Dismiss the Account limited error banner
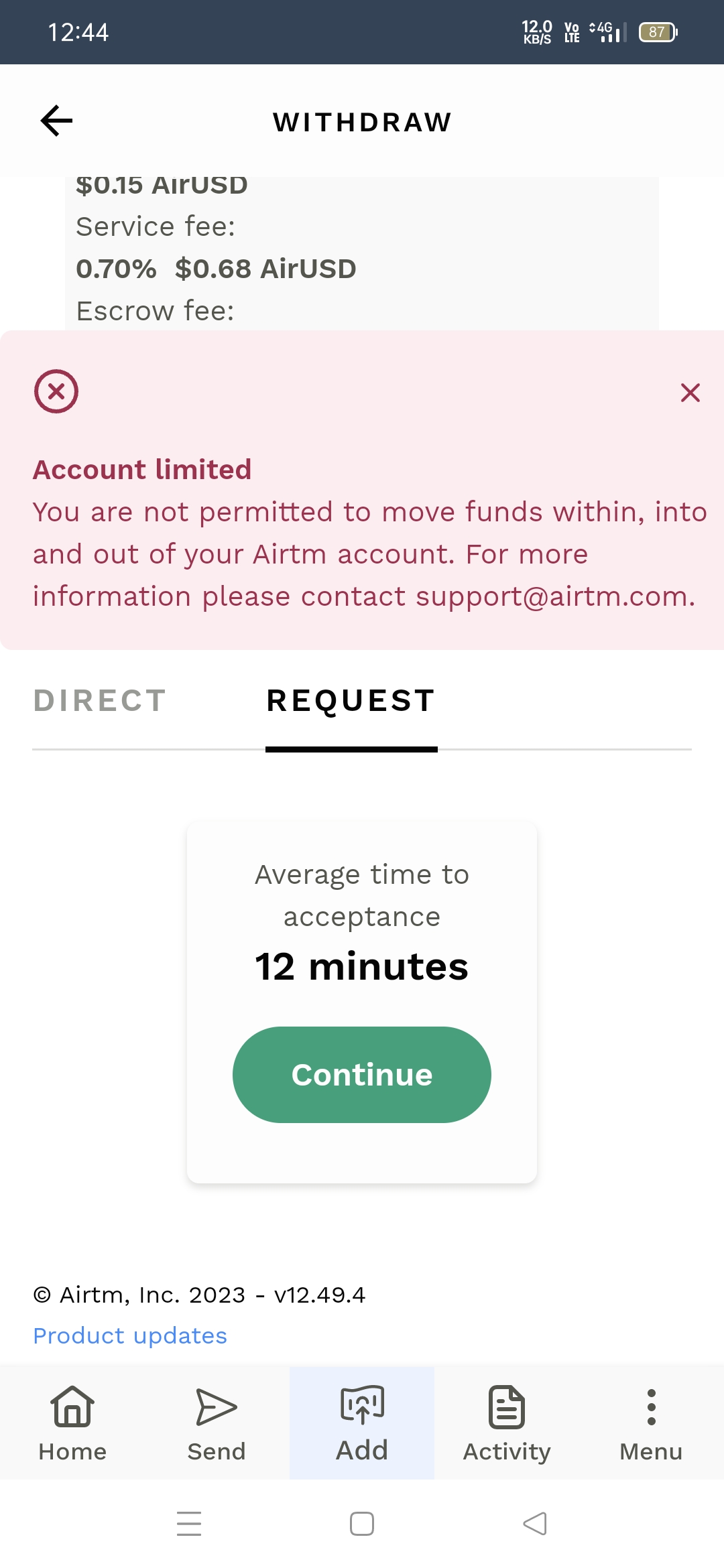The image size is (724, 1568). point(690,393)
